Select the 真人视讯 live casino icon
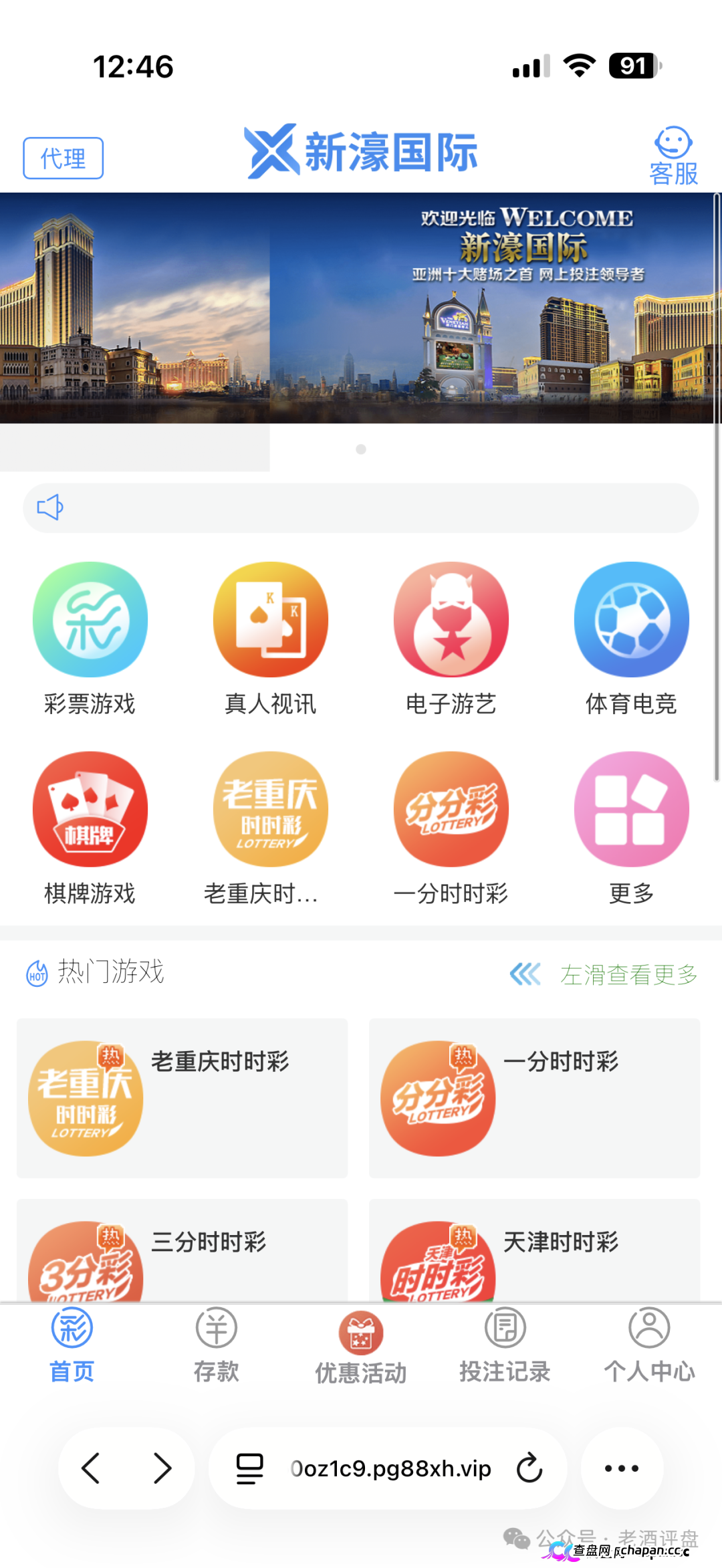Image resolution: width=722 pixels, height=1568 pixels. pos(270,620)
